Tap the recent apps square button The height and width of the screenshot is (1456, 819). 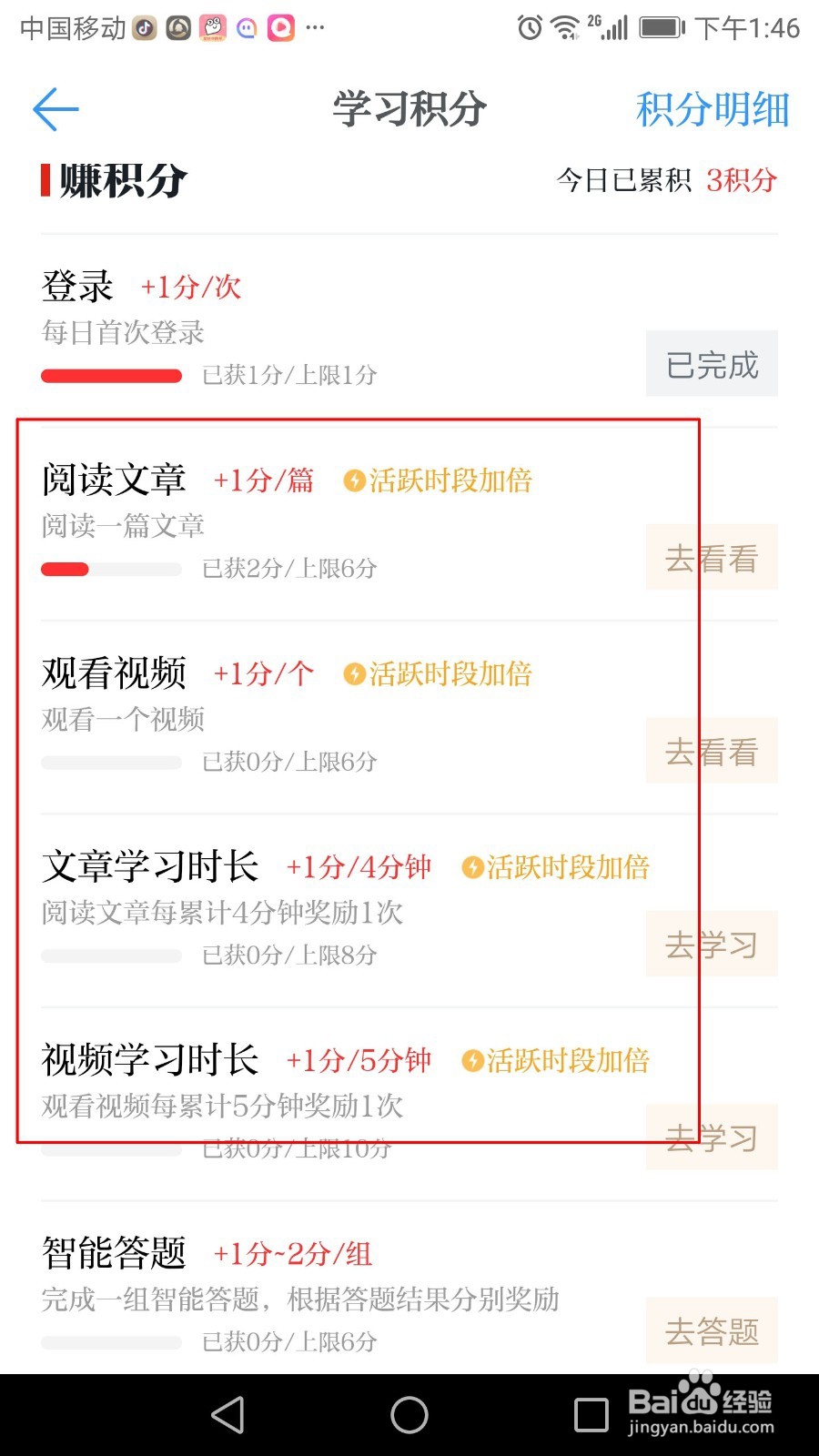pos(590,1416)
